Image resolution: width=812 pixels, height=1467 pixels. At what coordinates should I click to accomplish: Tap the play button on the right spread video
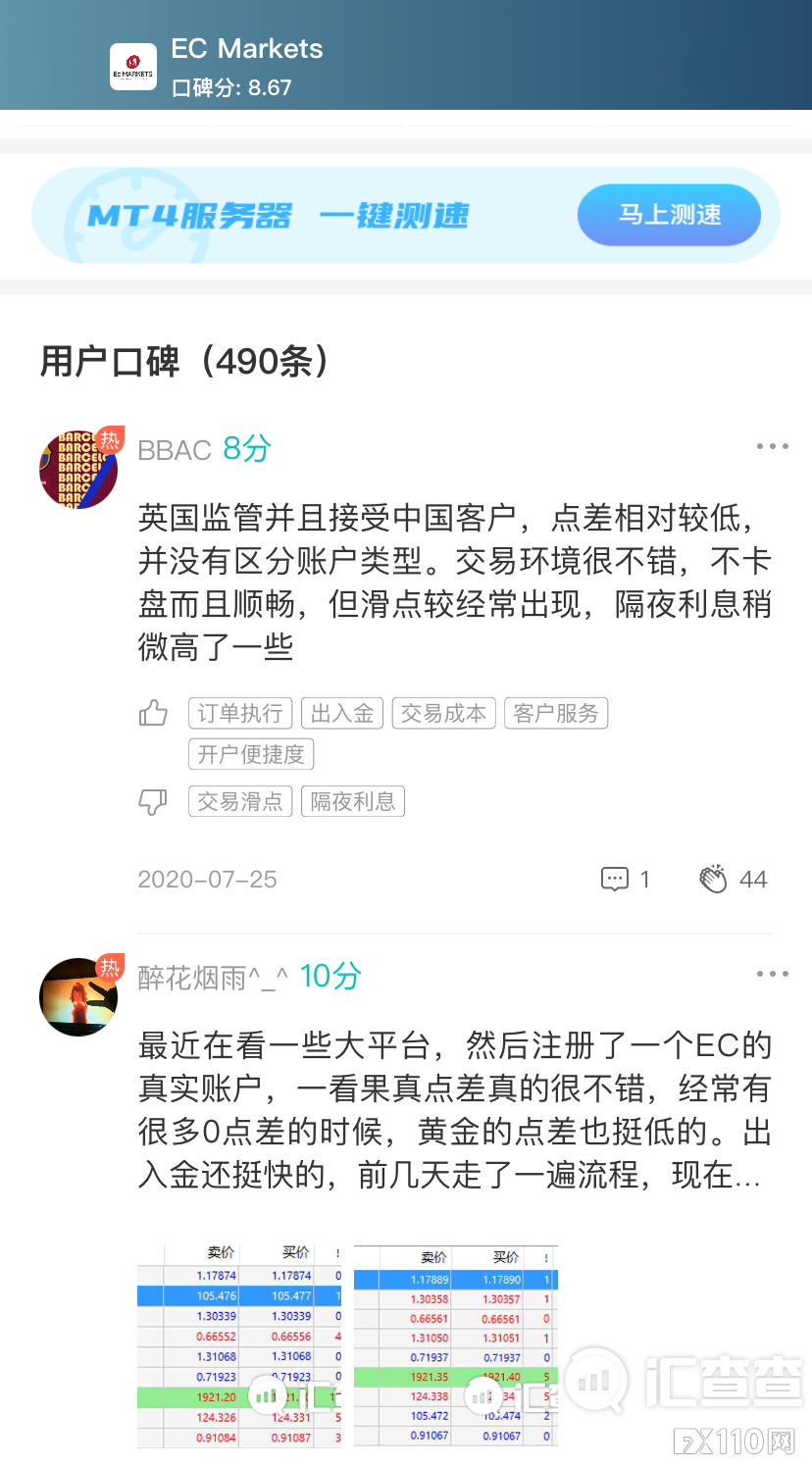[x=481, y=1396]
